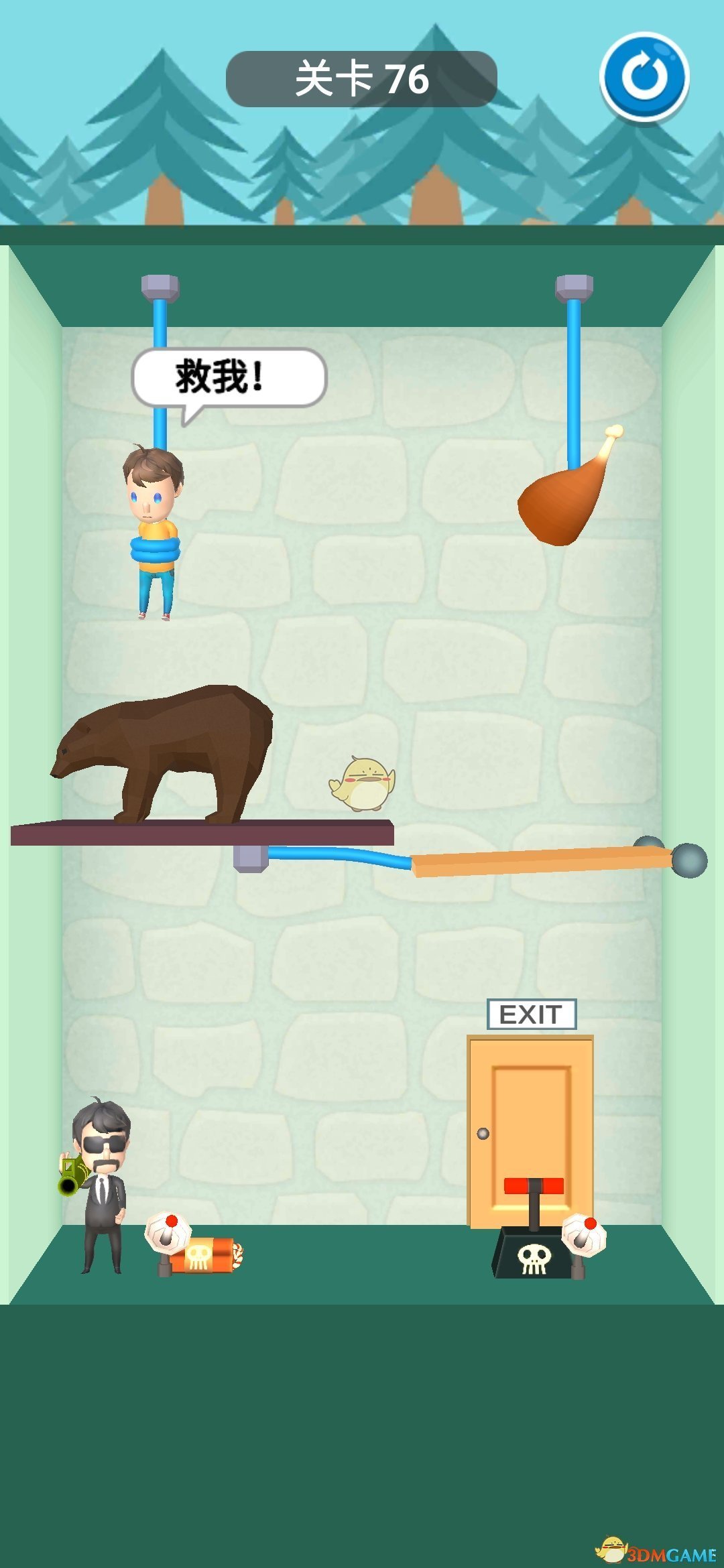The height and width of the screenshot is (1568, 724).
Task: Cut the rope holding the wooden plank
Action: click(335, 854)
